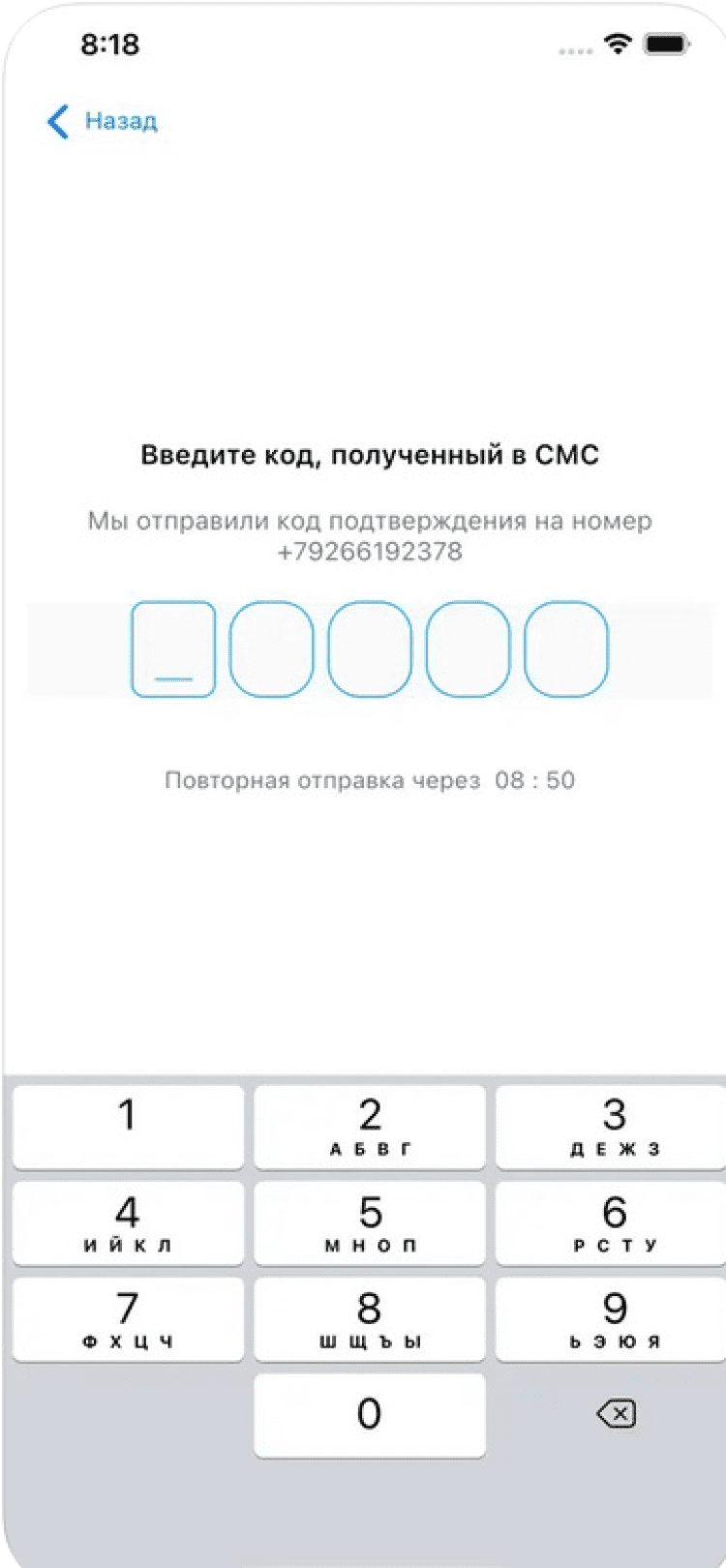
Task: Focus the first SMS code digit box
Action: click(x=173, y=648)
